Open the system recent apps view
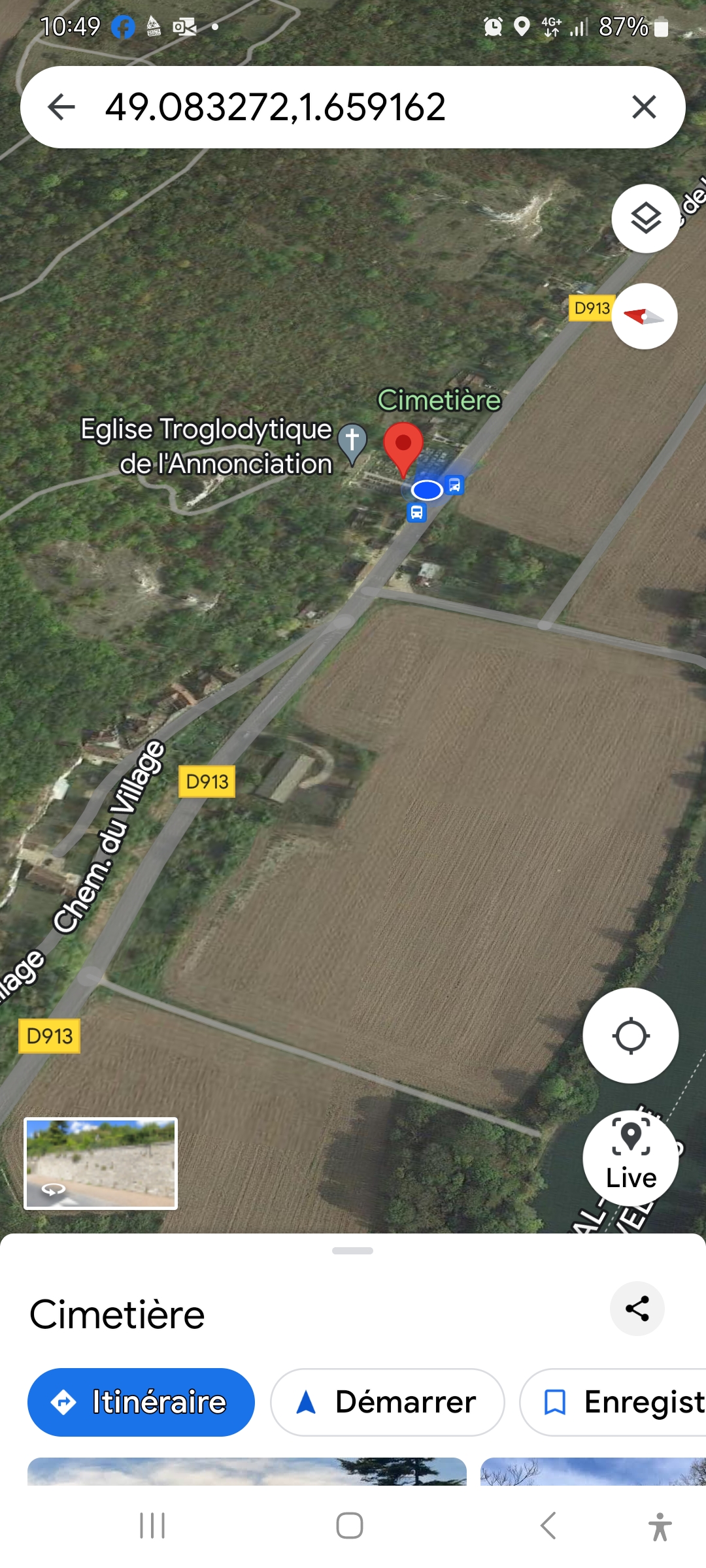The height and width of the screenshot is (1568, 706). coord(152,1526)
